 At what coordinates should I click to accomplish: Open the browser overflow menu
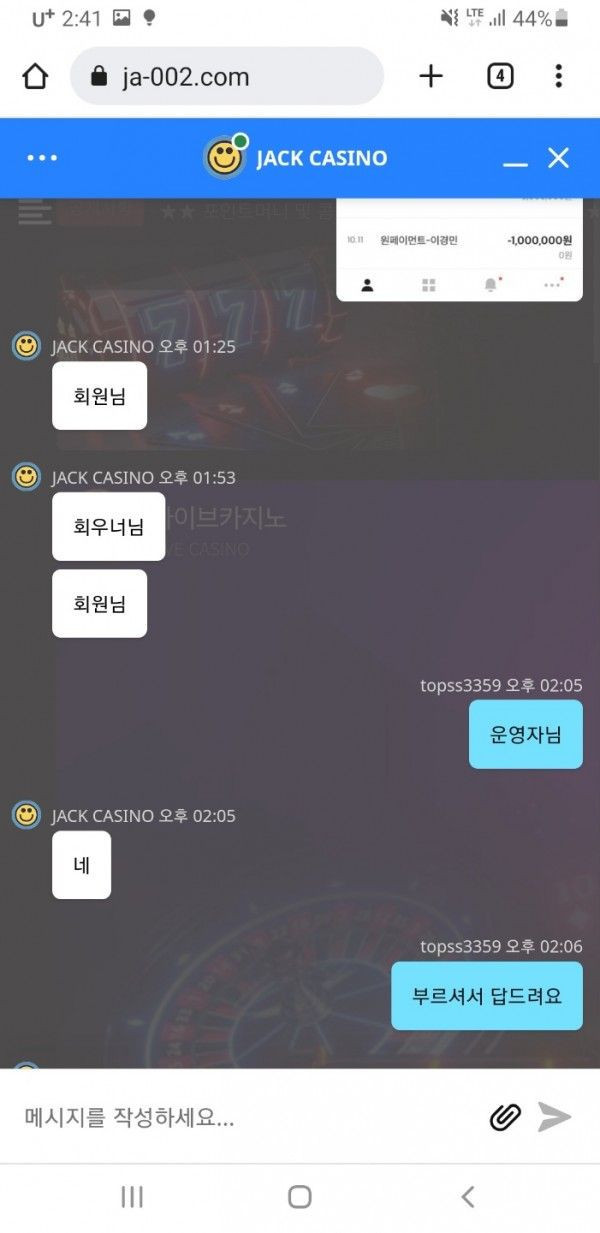(558, 77)
